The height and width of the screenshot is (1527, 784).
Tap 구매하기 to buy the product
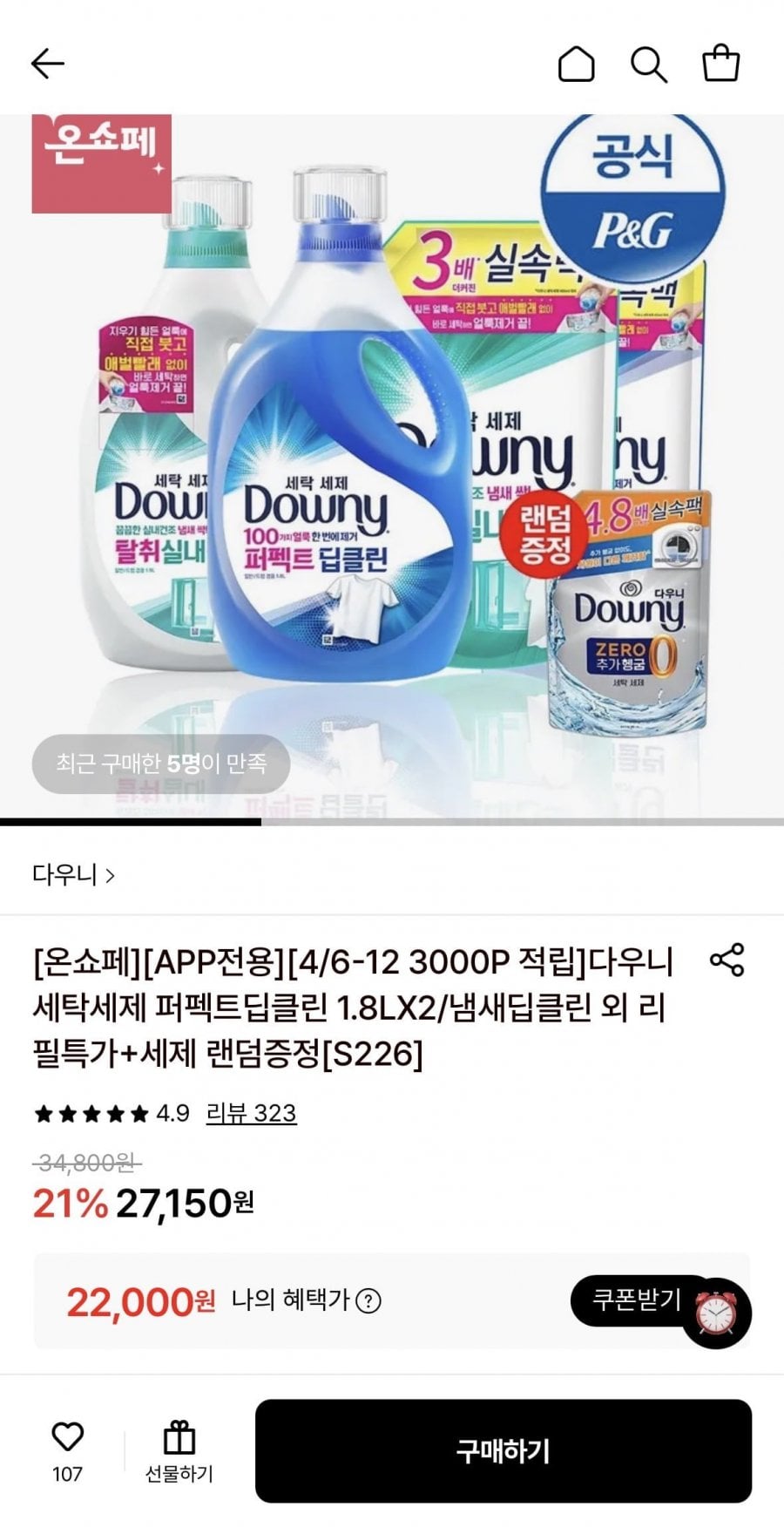pyautogui.click(x=504, y=1451)
